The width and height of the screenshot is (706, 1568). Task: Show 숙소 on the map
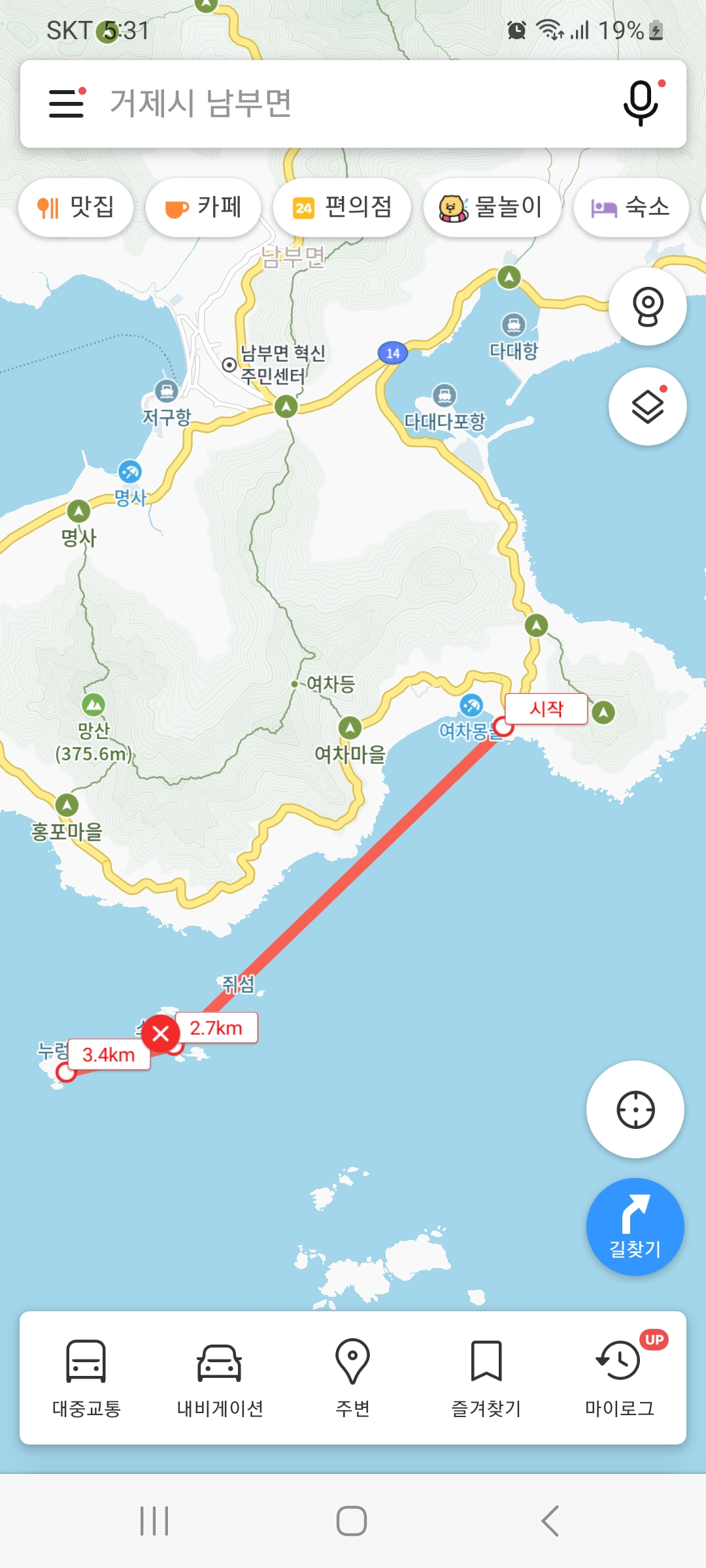[x=631, y=208]
